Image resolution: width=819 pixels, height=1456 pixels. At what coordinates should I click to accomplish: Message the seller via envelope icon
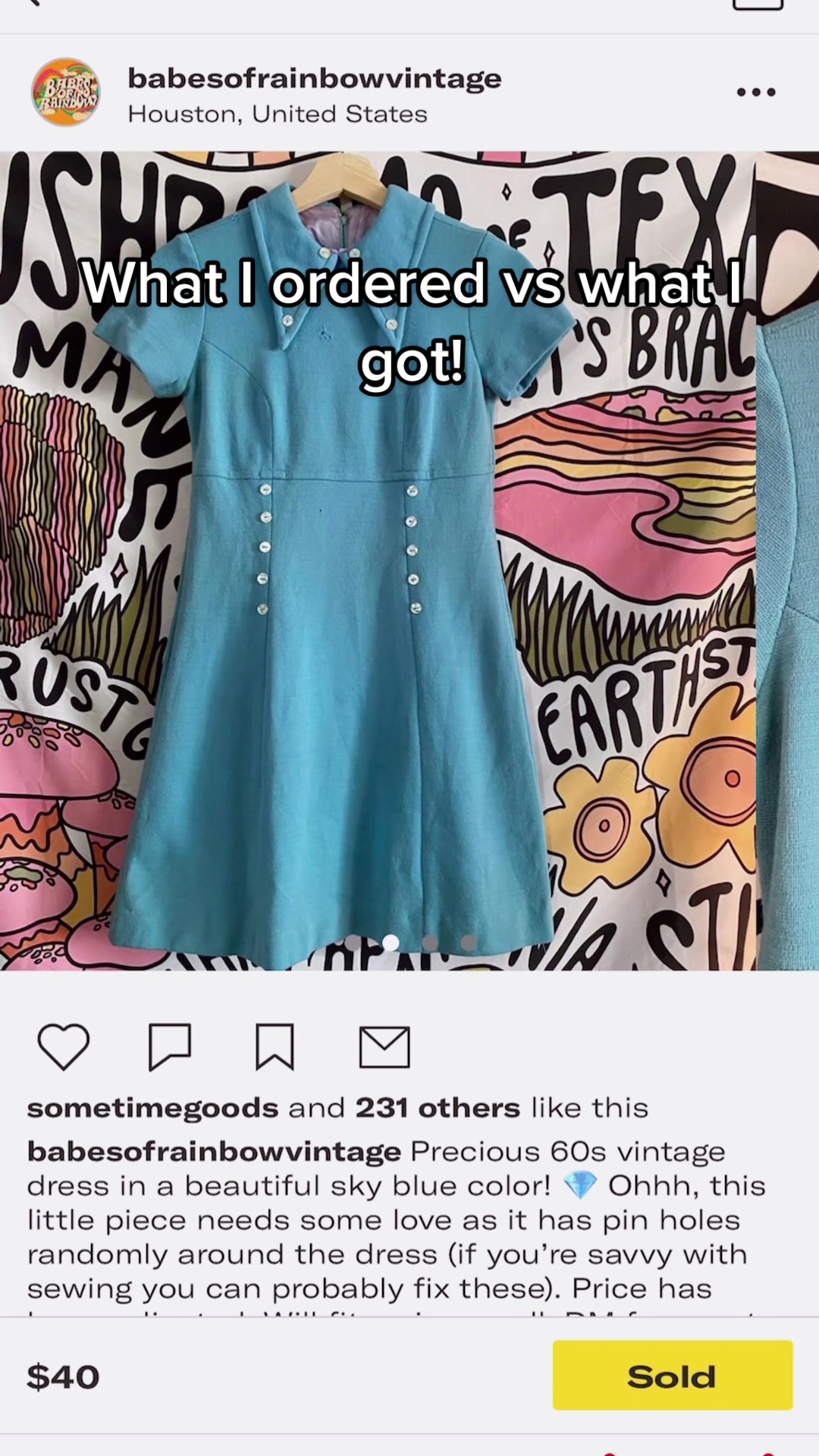384,1047
